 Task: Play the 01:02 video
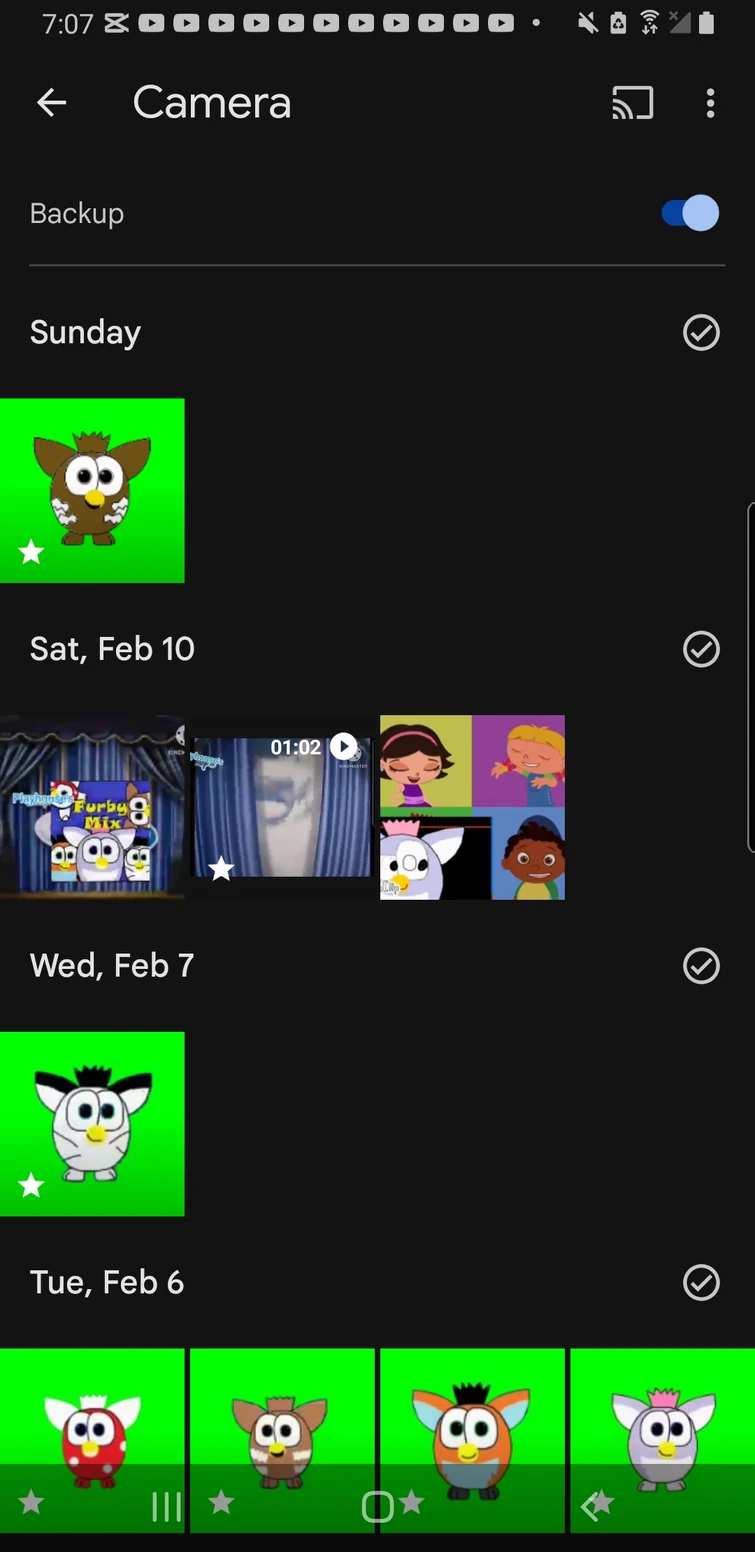(282, 807)
